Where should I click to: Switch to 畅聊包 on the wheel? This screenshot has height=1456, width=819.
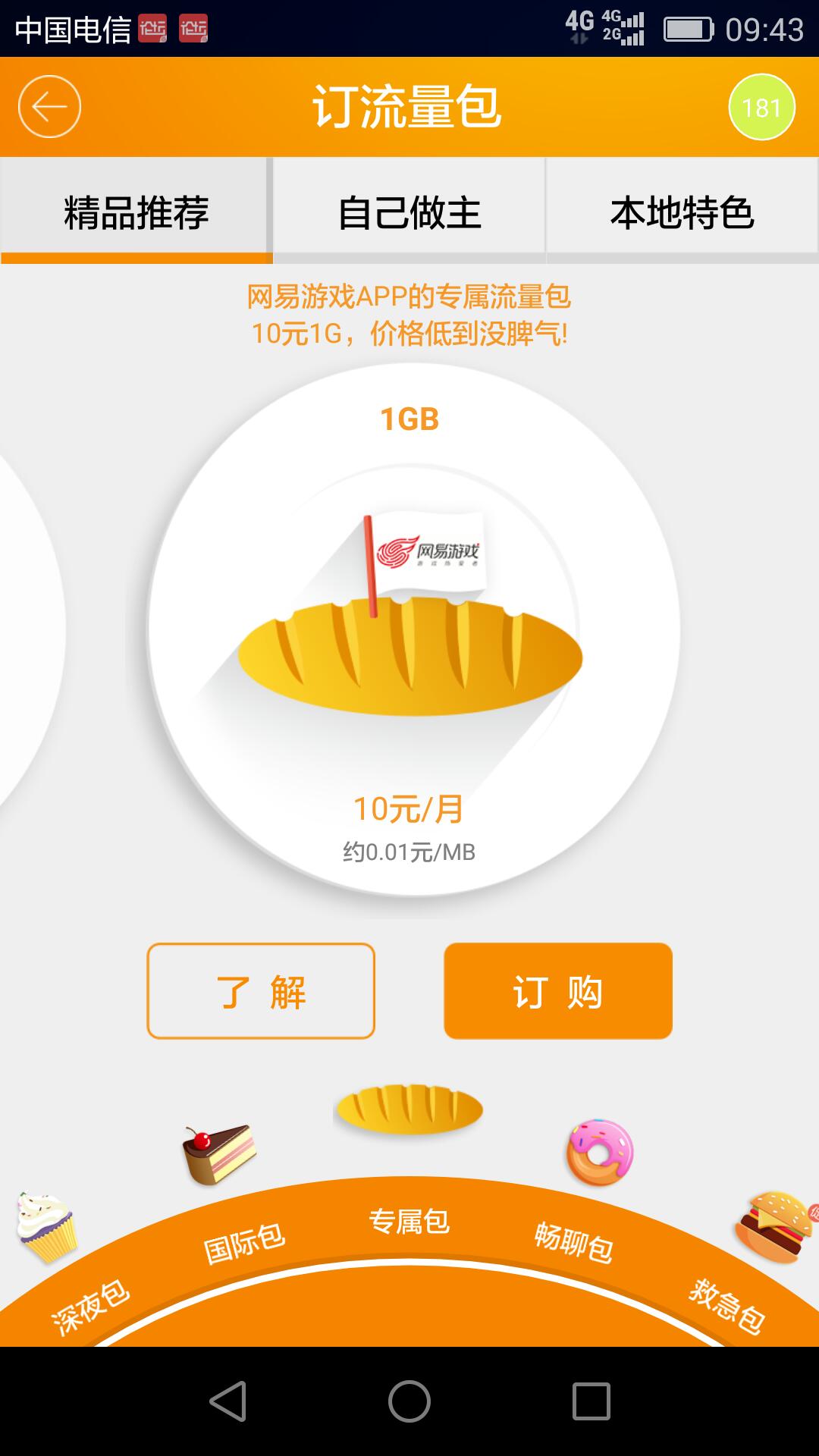click(574, 1242)
